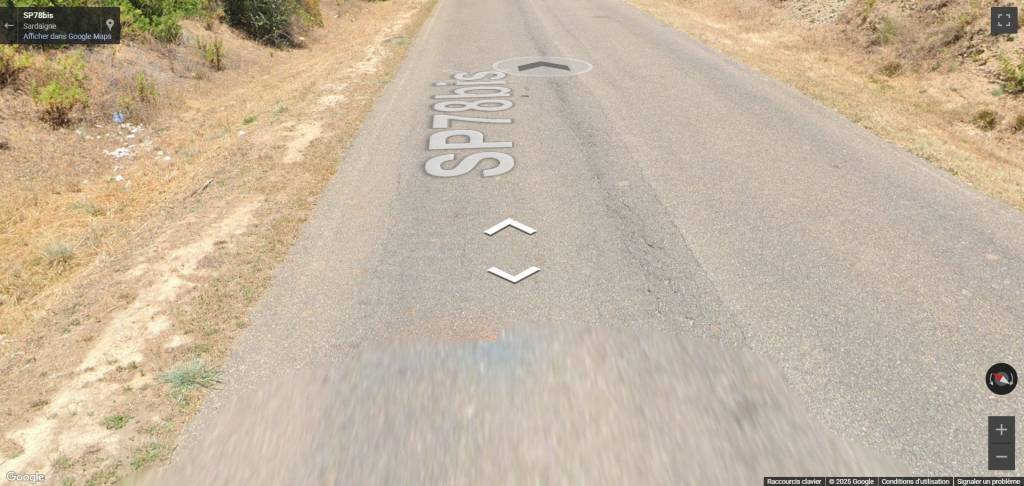
Task: Open 'Signaler un problème' report link
Action: 988,481
